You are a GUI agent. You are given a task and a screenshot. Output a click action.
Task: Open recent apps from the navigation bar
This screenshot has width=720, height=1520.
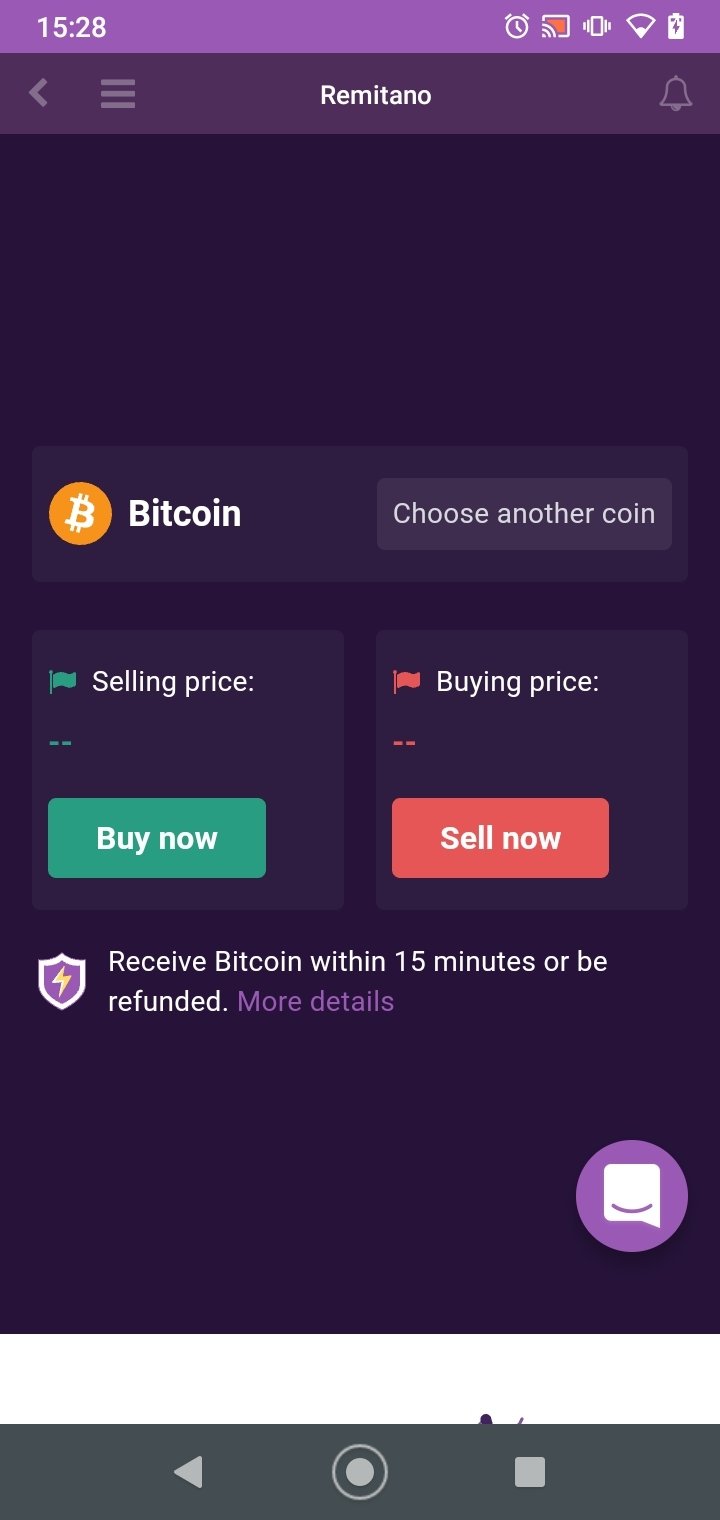pos(529,1472)
